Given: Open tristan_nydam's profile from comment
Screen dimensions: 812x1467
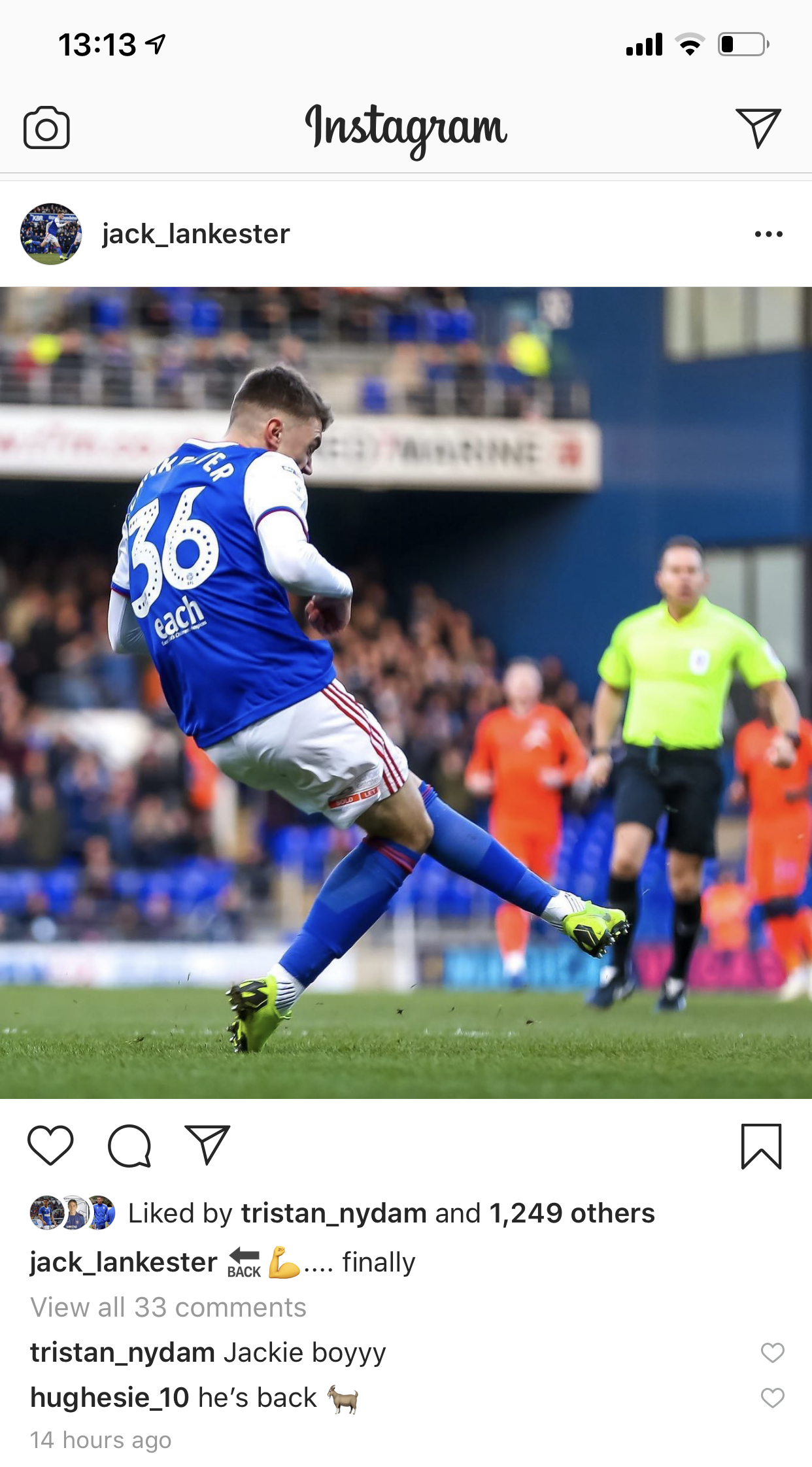Looking at the screenshot, I should tap(122, 1353).
